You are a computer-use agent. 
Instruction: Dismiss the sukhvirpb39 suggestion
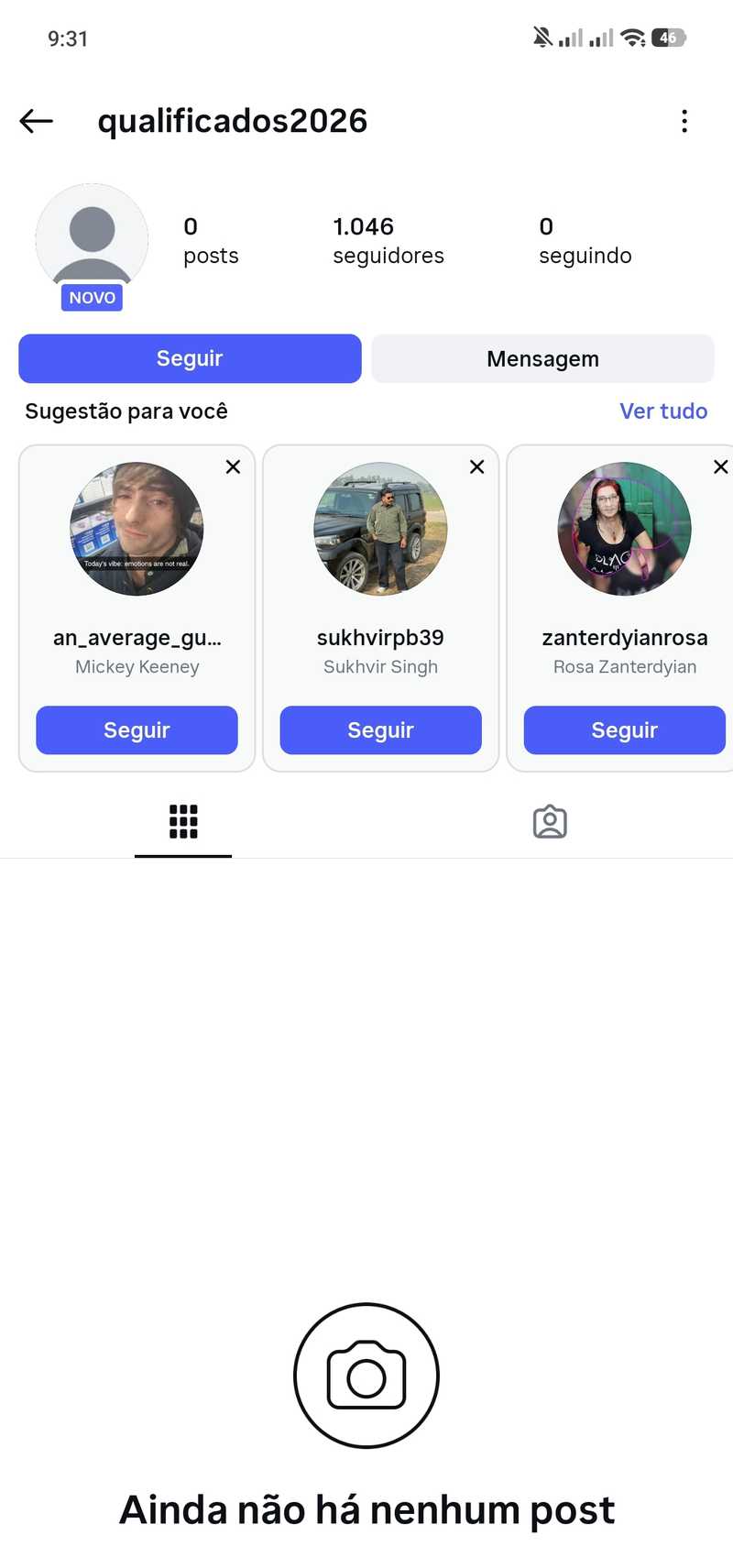click(x=477, y=466)
